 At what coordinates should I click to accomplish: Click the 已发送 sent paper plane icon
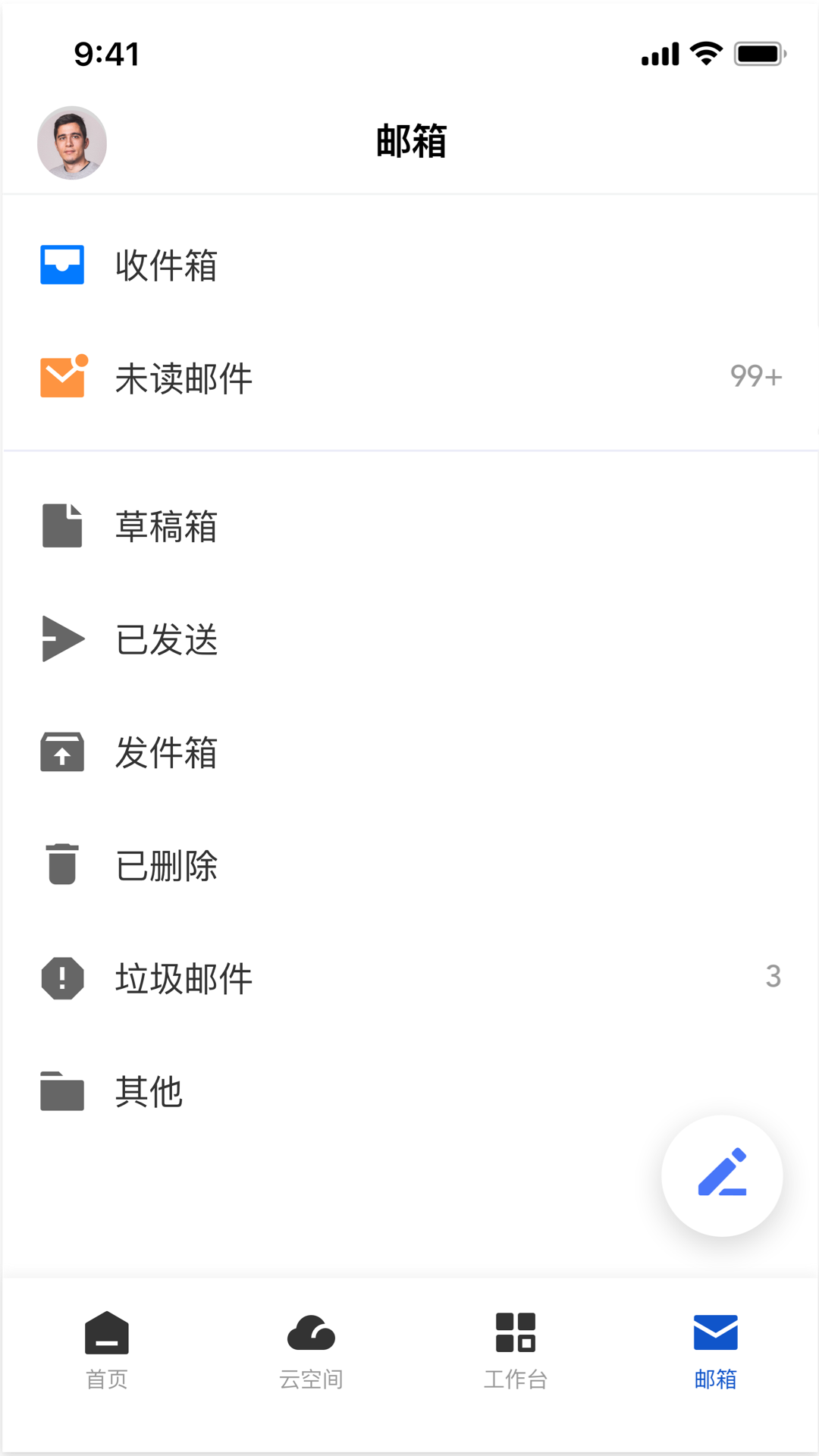point(61,639)
